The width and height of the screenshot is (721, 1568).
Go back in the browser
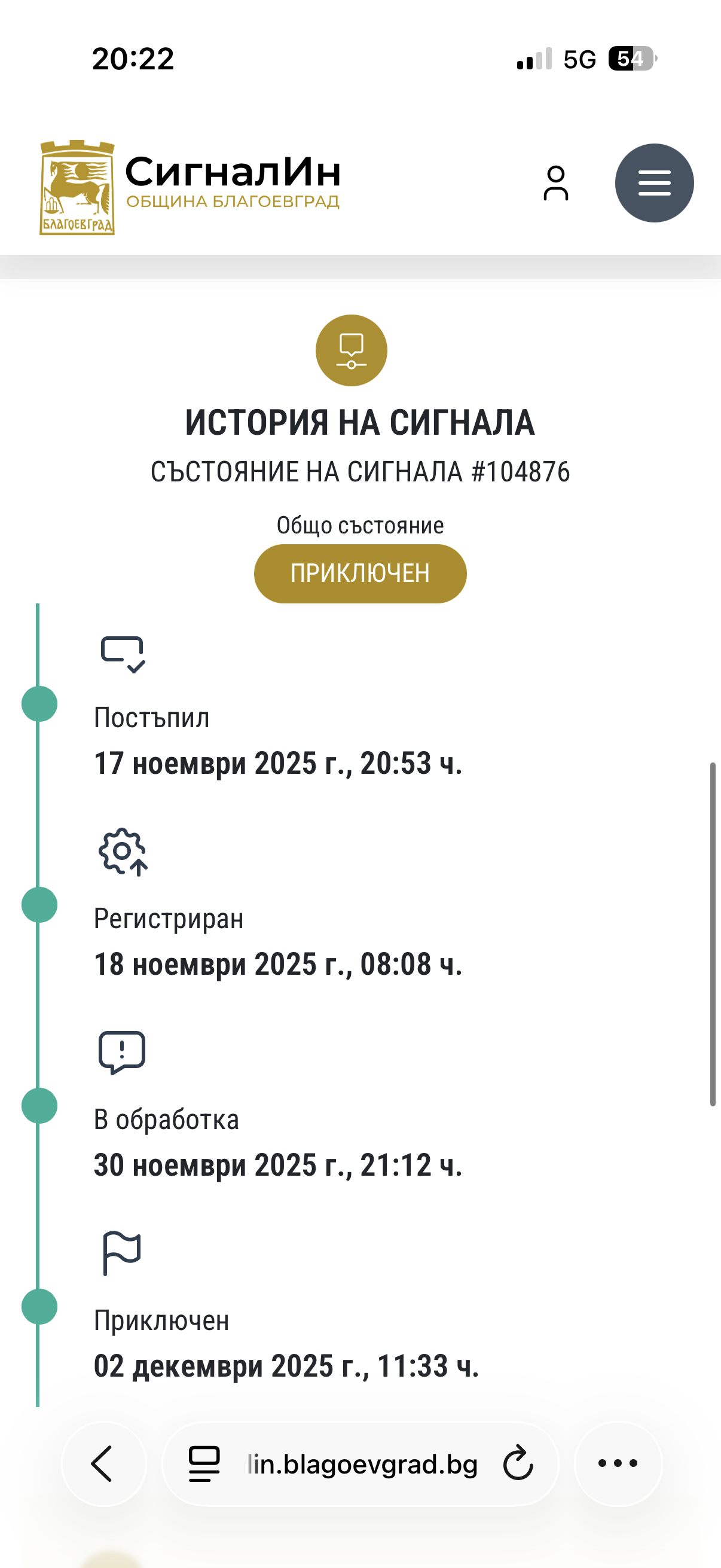[103, 1463]
